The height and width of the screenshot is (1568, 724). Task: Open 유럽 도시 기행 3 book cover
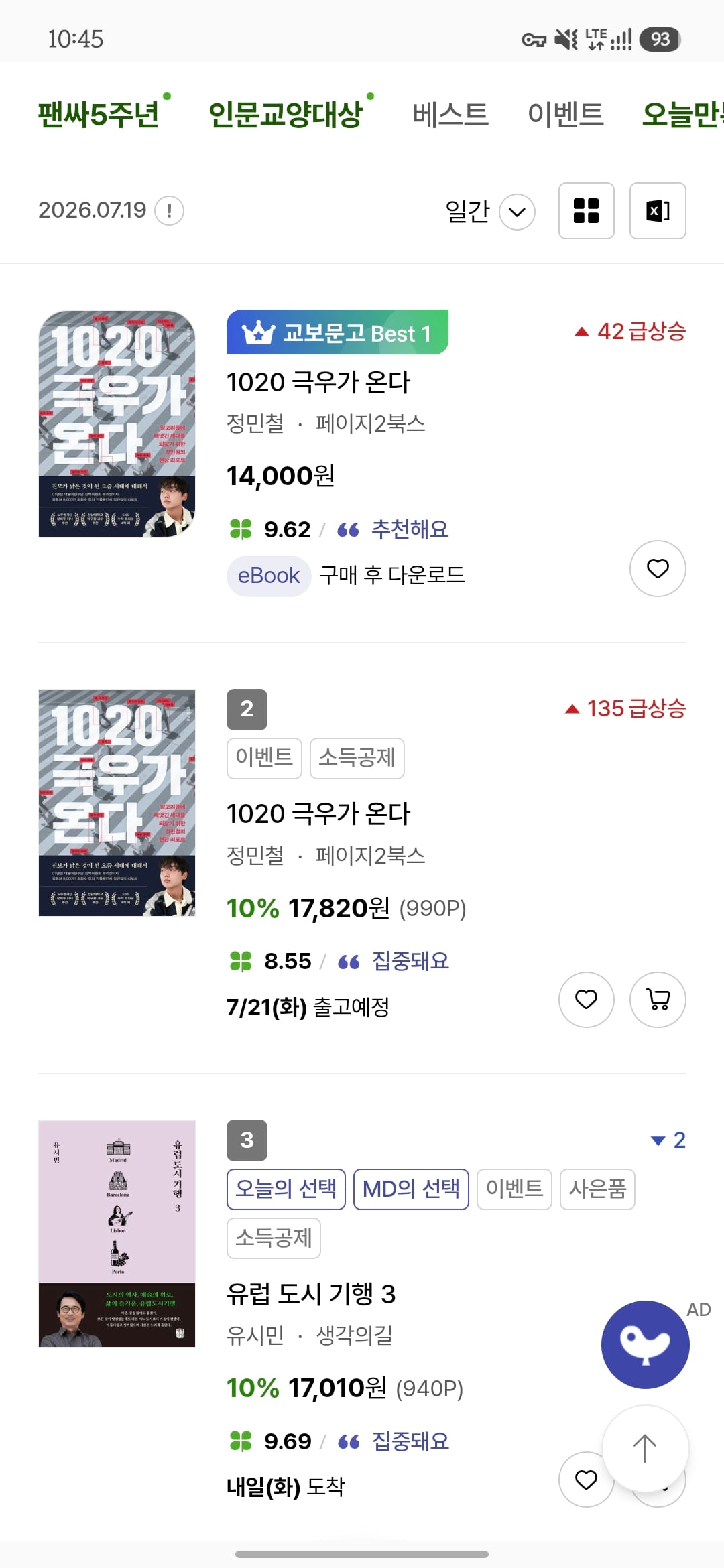[x=117, y=1234]
